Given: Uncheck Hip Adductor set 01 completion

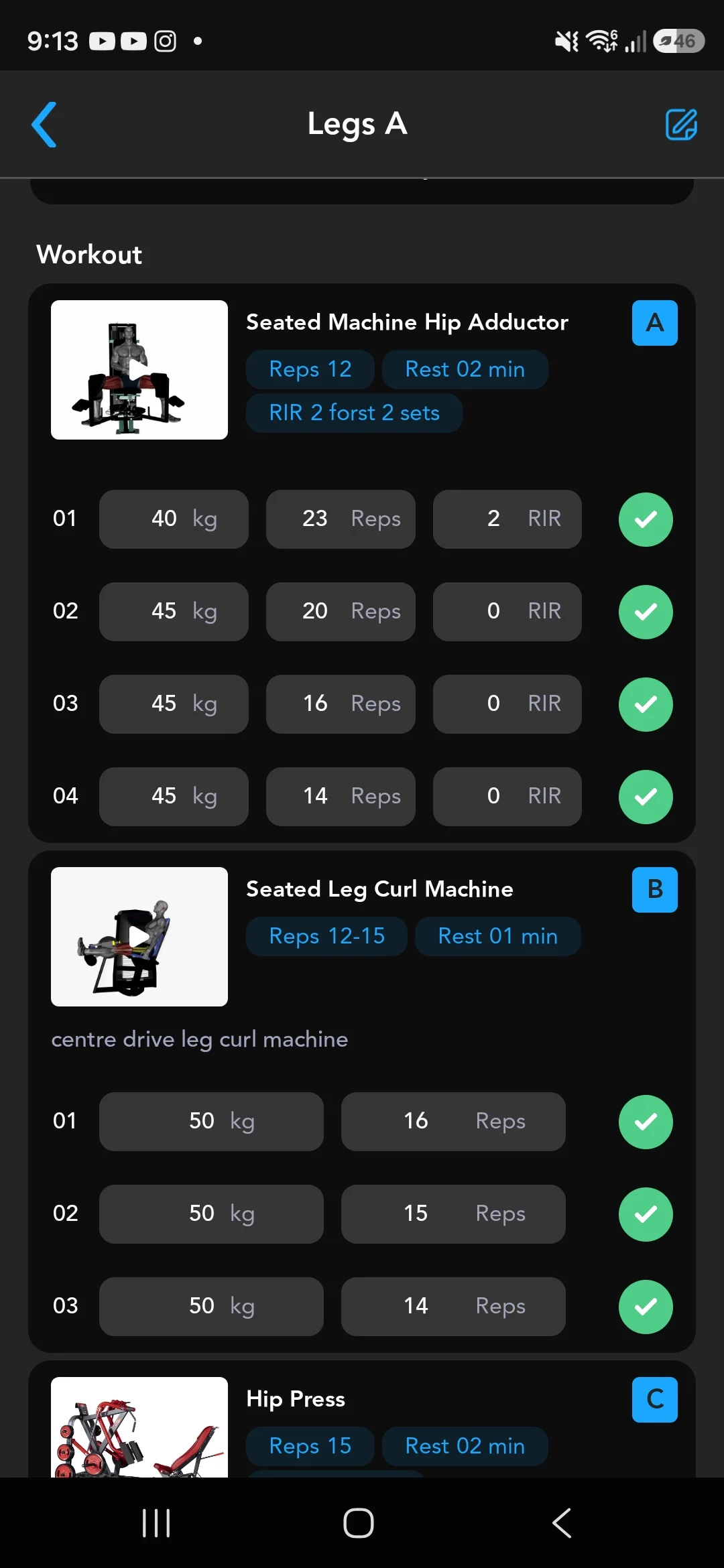Looking at the screenshot, I should click(x=646, y=519).
